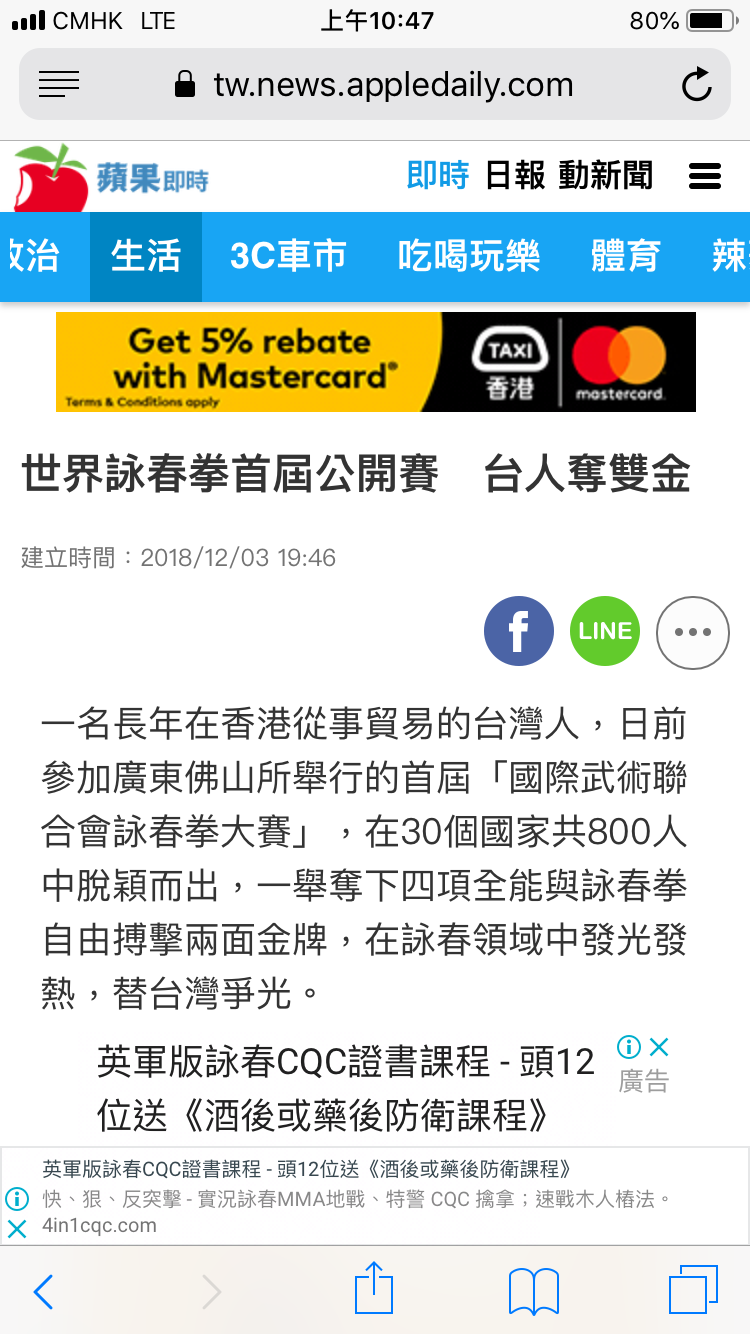Open the 吃喝玩樂 category
750x1334 pixels.
tap(468, 257)
